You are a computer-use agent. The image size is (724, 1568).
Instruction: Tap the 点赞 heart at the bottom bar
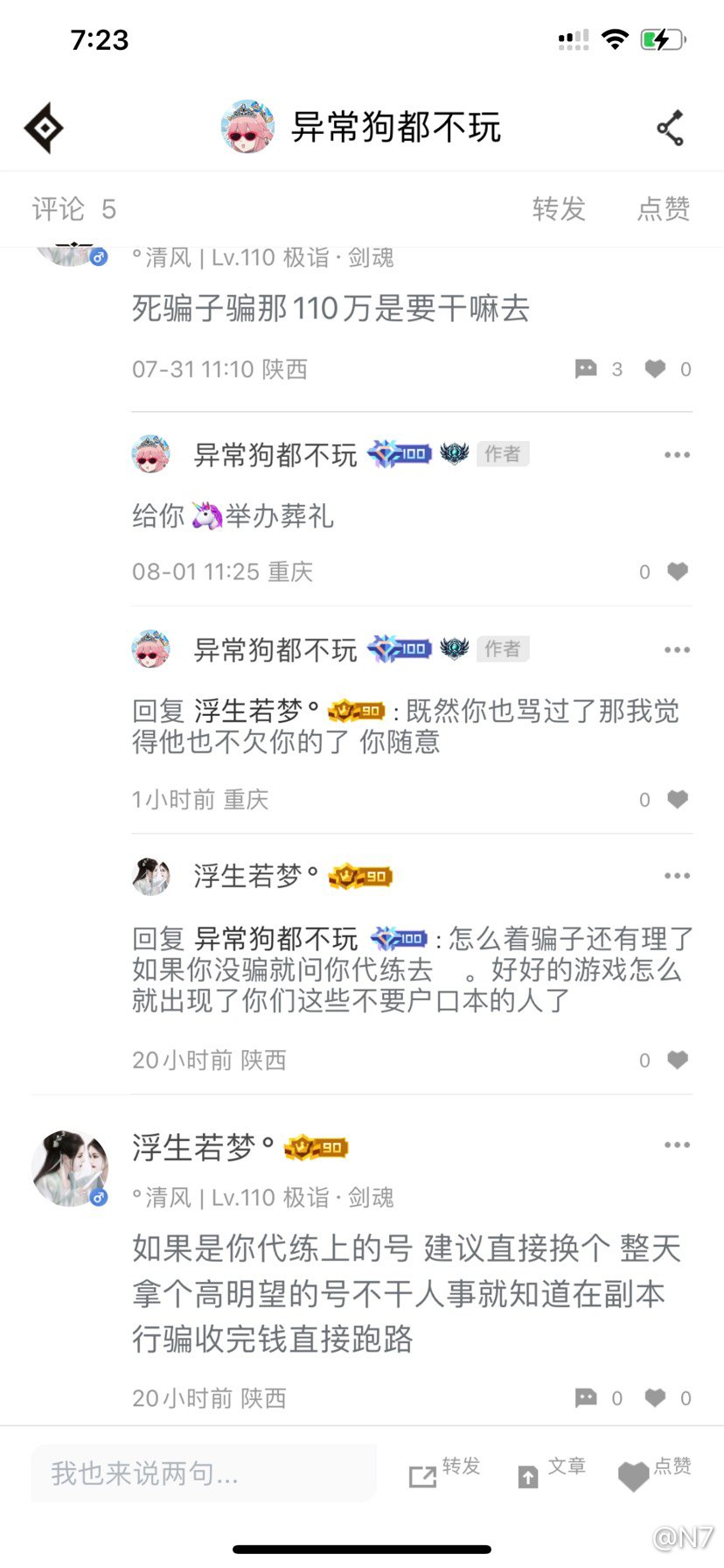(632, 1473)
